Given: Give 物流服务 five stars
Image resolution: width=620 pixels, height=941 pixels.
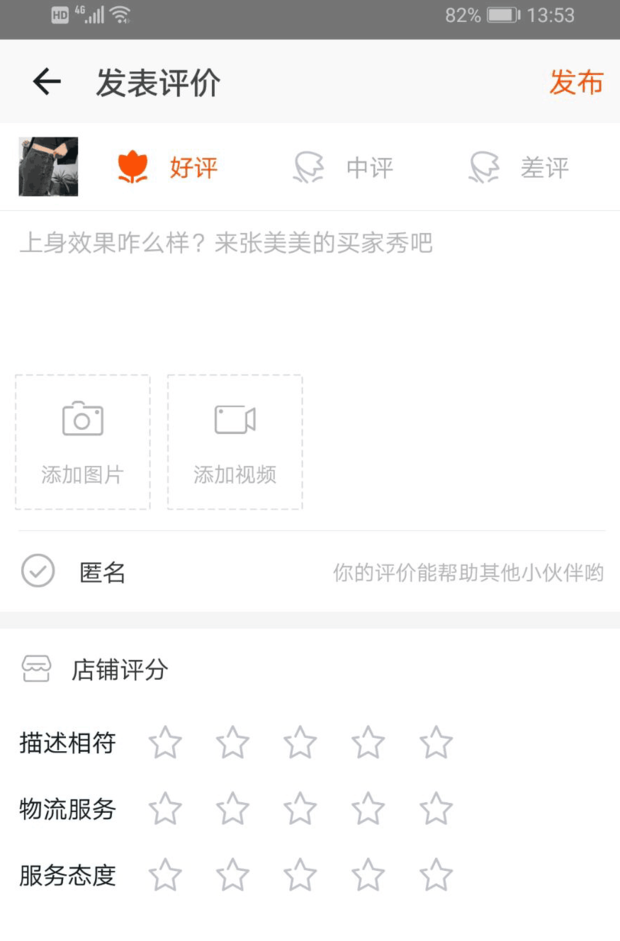Looking at the screenshot, I should pos(436,809).
